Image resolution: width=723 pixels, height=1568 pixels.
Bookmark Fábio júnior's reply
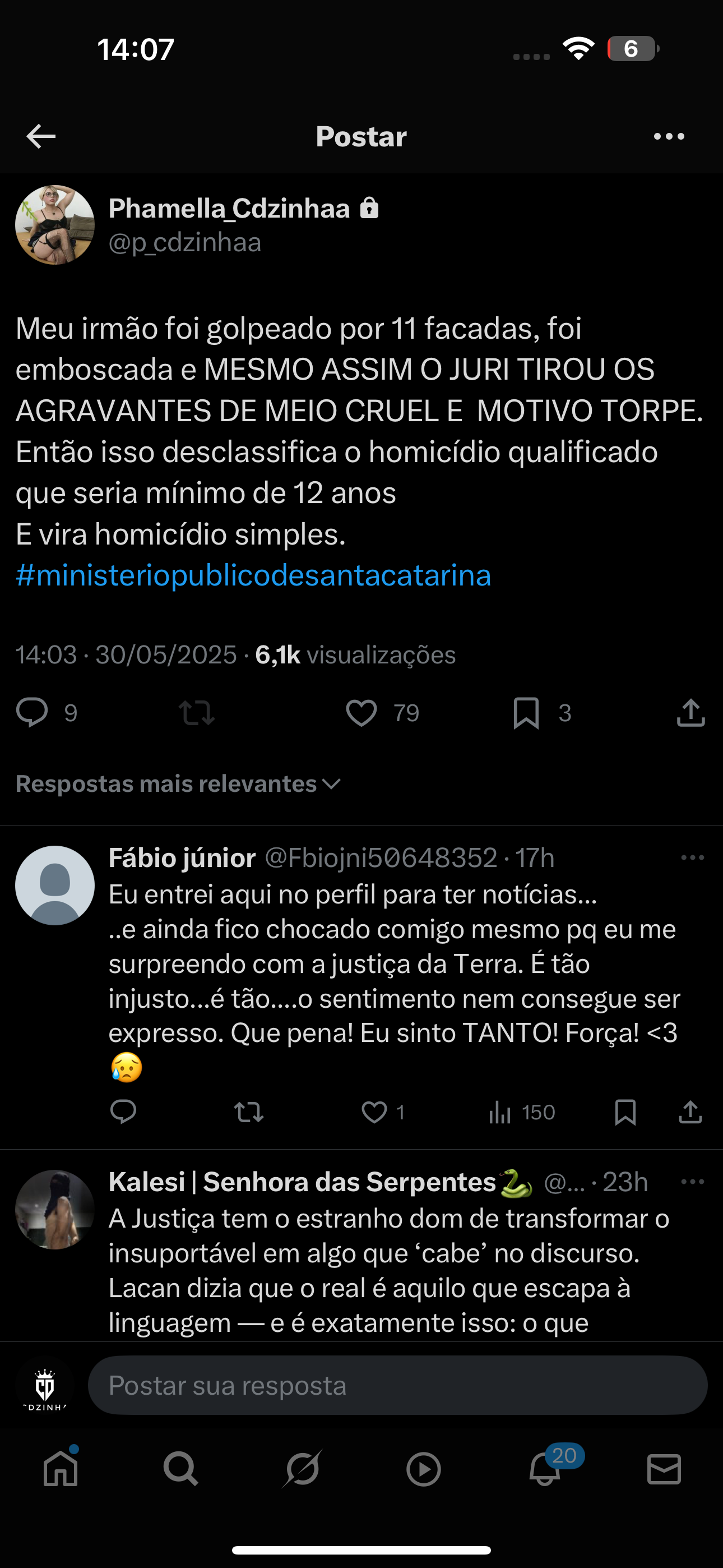pos(625,1112)
